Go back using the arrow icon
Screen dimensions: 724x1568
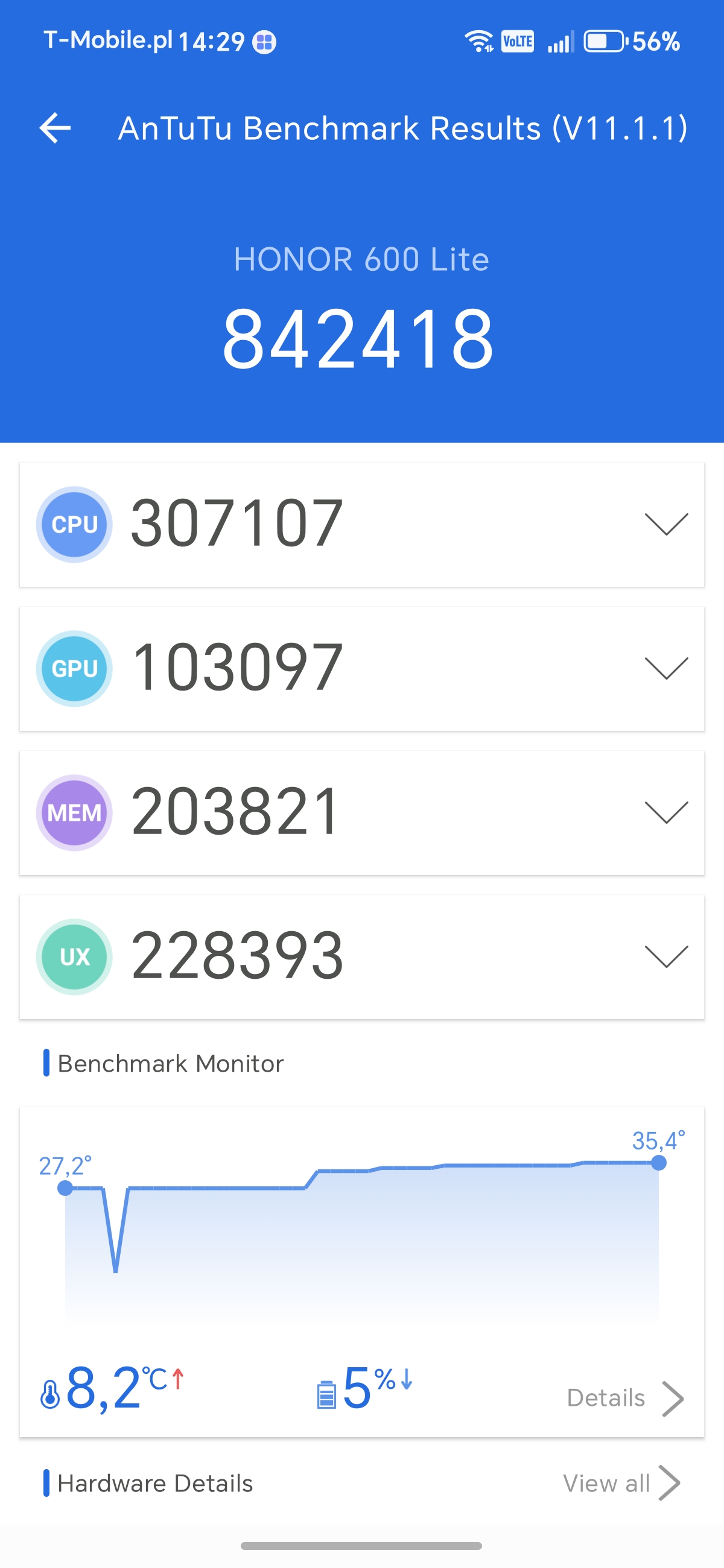tap(55, 128)
